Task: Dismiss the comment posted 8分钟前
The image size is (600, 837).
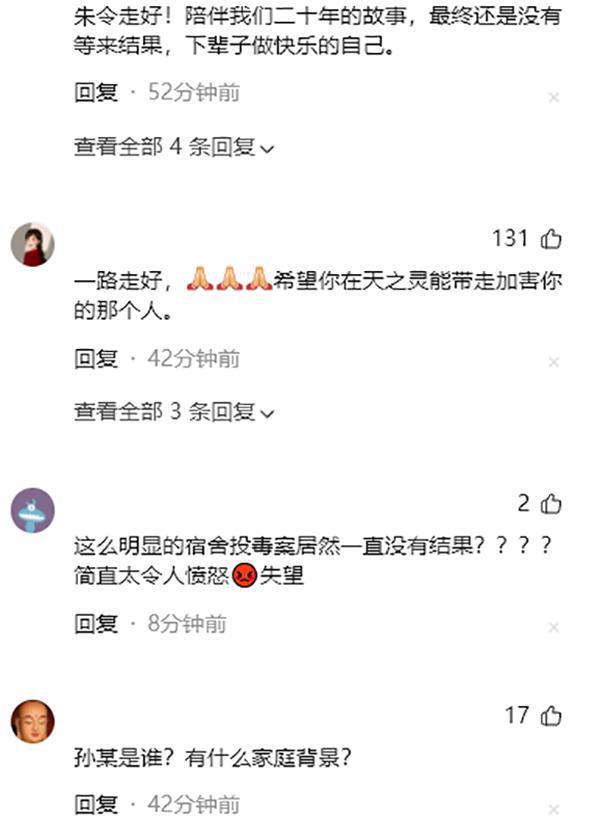Action: [553, 628]
